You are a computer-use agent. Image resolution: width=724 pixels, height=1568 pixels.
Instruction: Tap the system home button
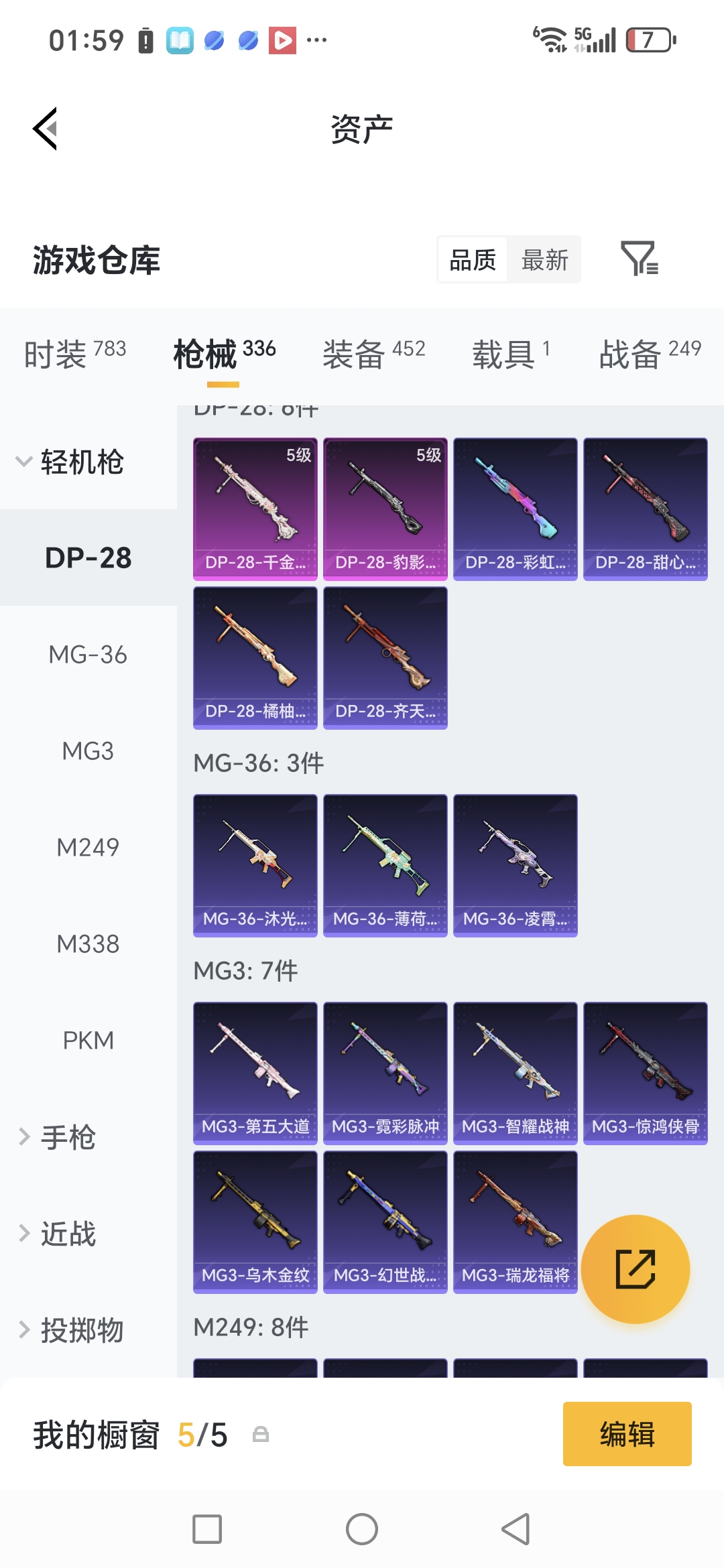(x=362, y=1529)
